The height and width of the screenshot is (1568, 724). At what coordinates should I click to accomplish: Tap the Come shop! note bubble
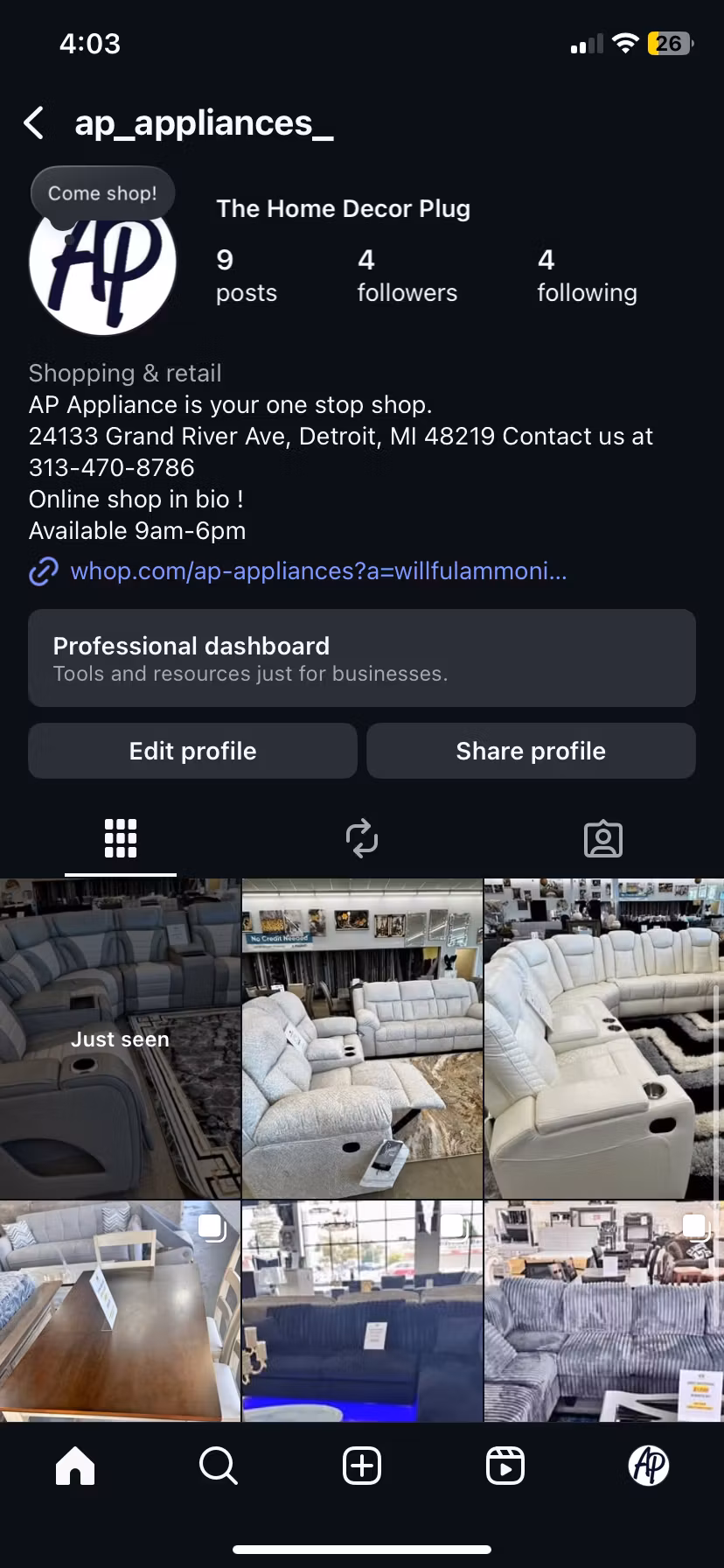(x=102, y=193)
